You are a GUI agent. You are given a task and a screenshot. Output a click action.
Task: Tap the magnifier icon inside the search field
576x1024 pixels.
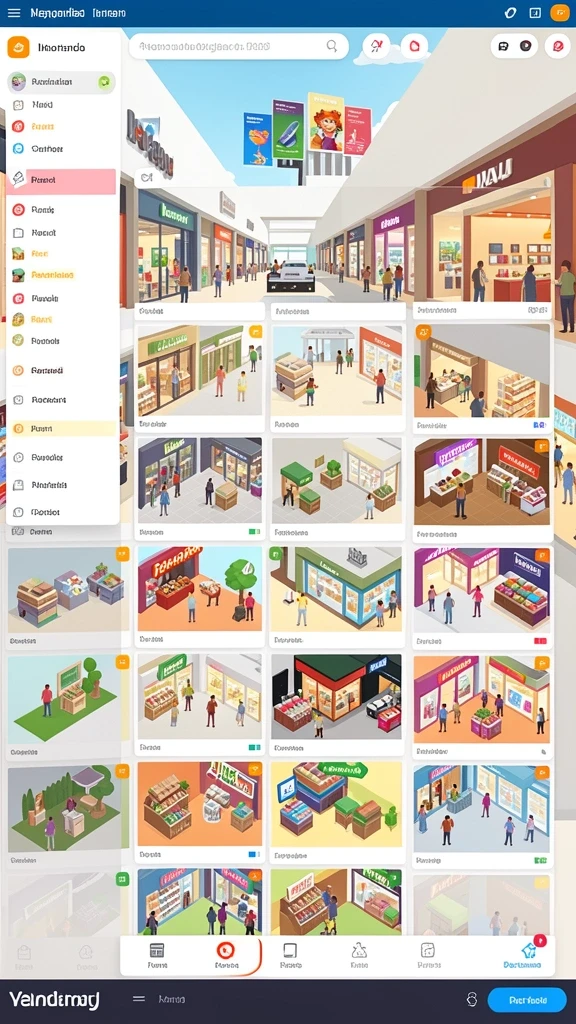click(x=332, y=46)
